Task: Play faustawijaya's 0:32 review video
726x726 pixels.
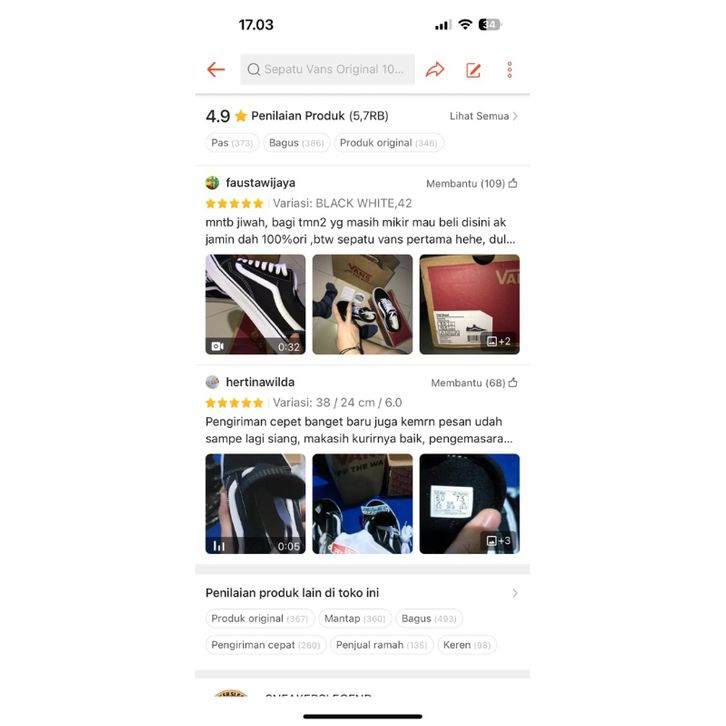Action: (x=255, y=304)
